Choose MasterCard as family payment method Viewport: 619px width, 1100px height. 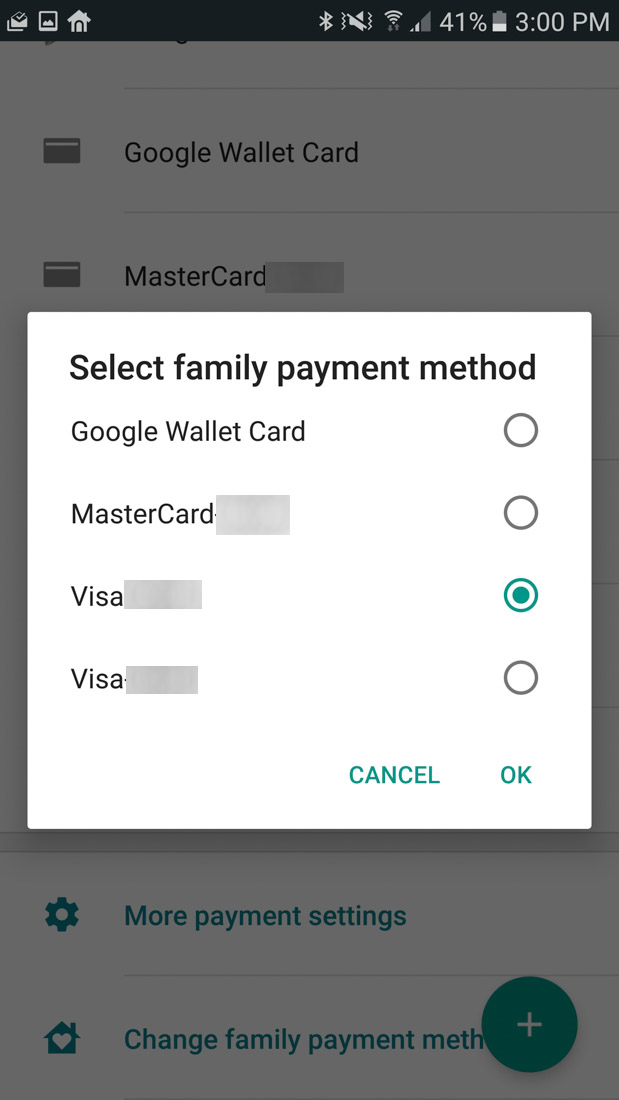click(520, 514)
